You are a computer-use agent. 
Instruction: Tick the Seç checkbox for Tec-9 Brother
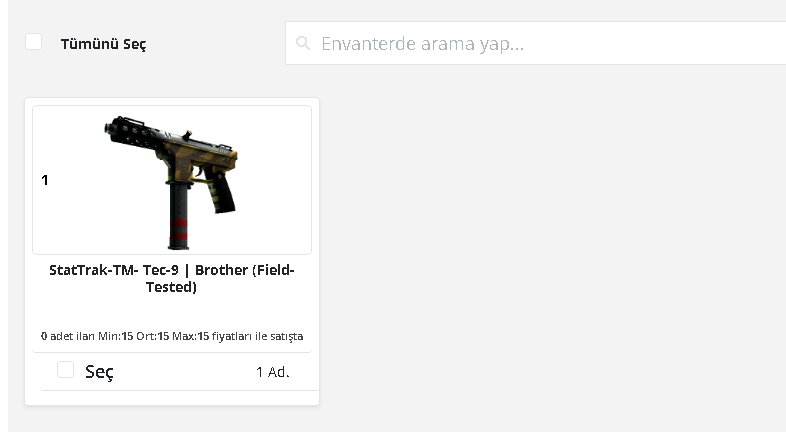pyautogui.click(x=66, y=370)
